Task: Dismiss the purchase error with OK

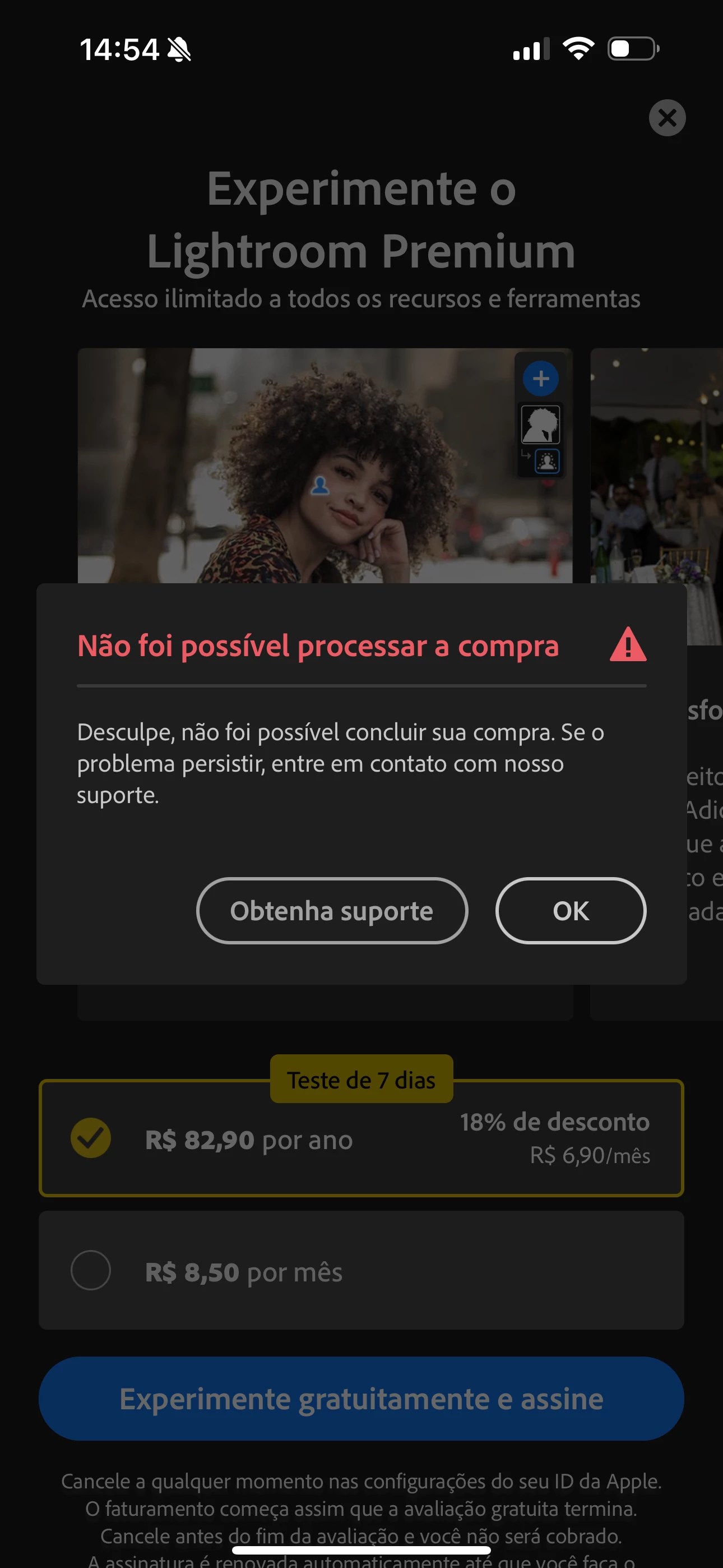Action: point(570,911)
